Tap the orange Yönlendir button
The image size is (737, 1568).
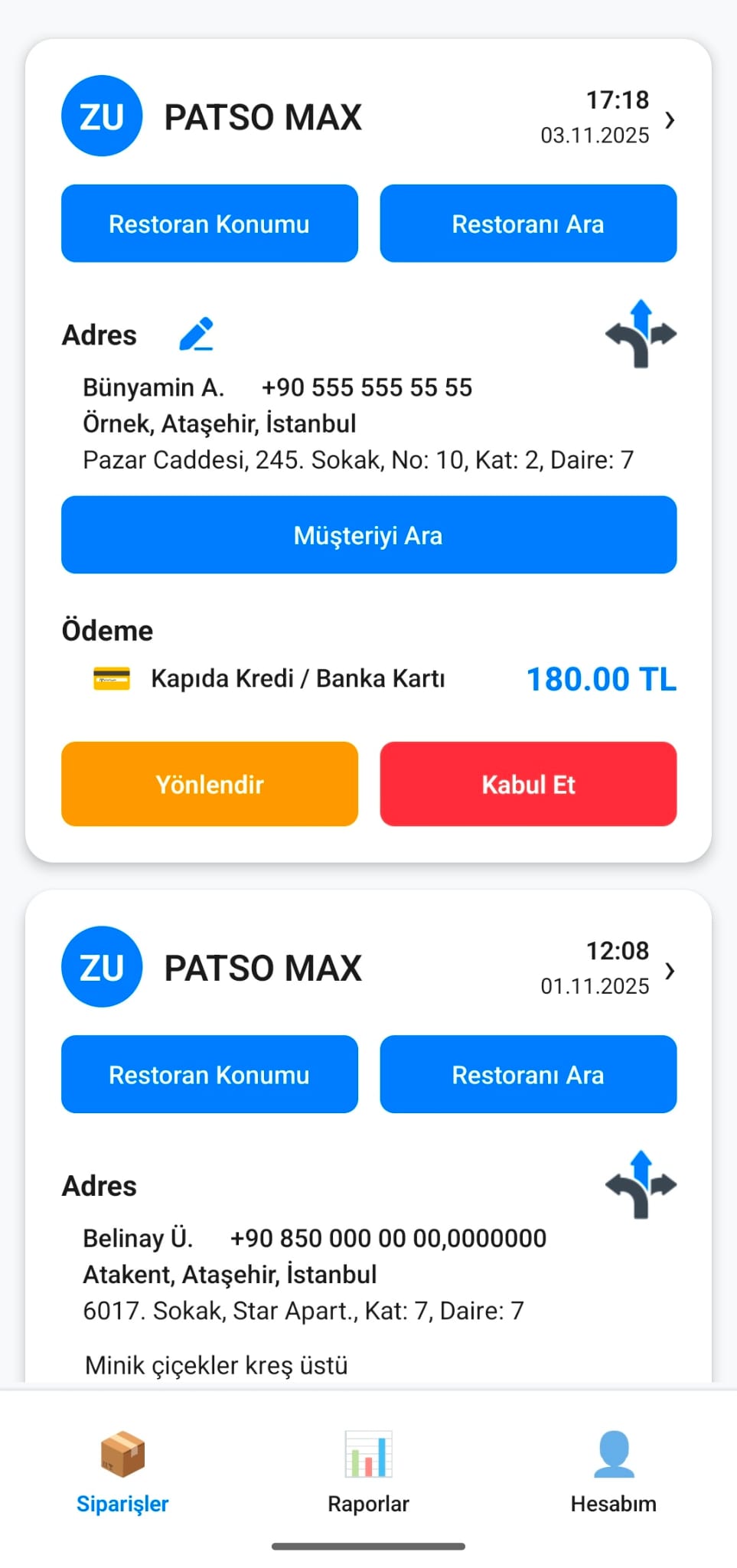point(209,784)
